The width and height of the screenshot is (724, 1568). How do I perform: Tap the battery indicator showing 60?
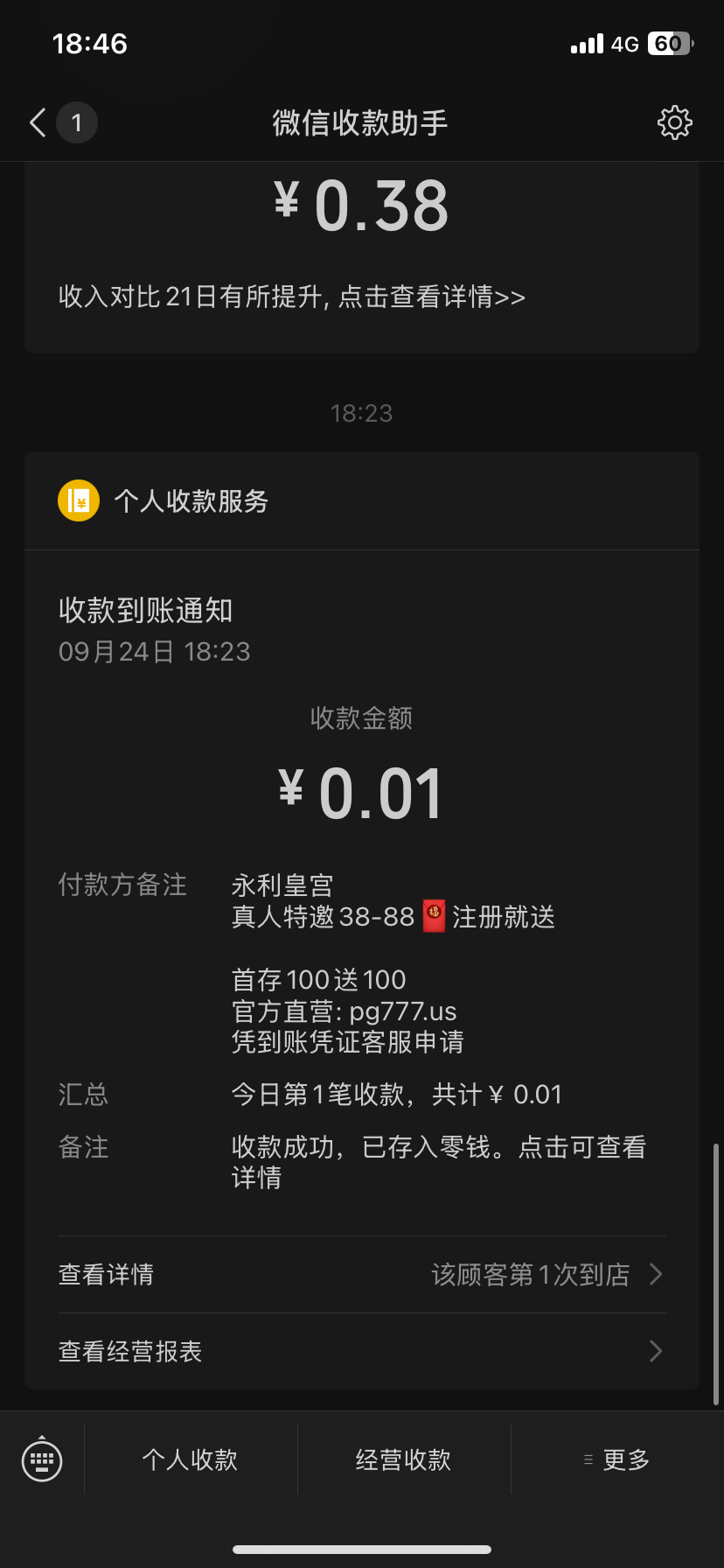click(x=670, y=42)
